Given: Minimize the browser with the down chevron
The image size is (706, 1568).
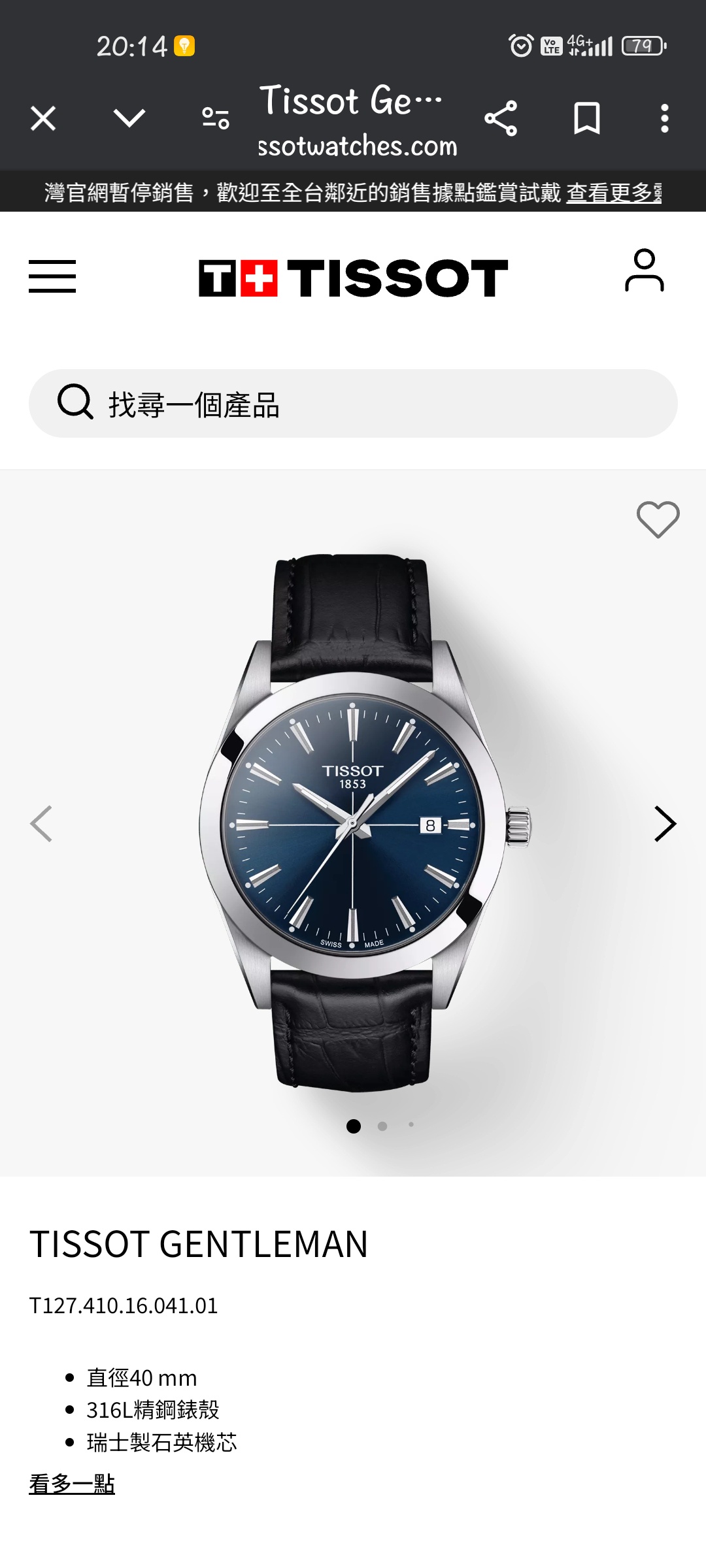Looking at the screenshot, I should click(x=129, y=119).
